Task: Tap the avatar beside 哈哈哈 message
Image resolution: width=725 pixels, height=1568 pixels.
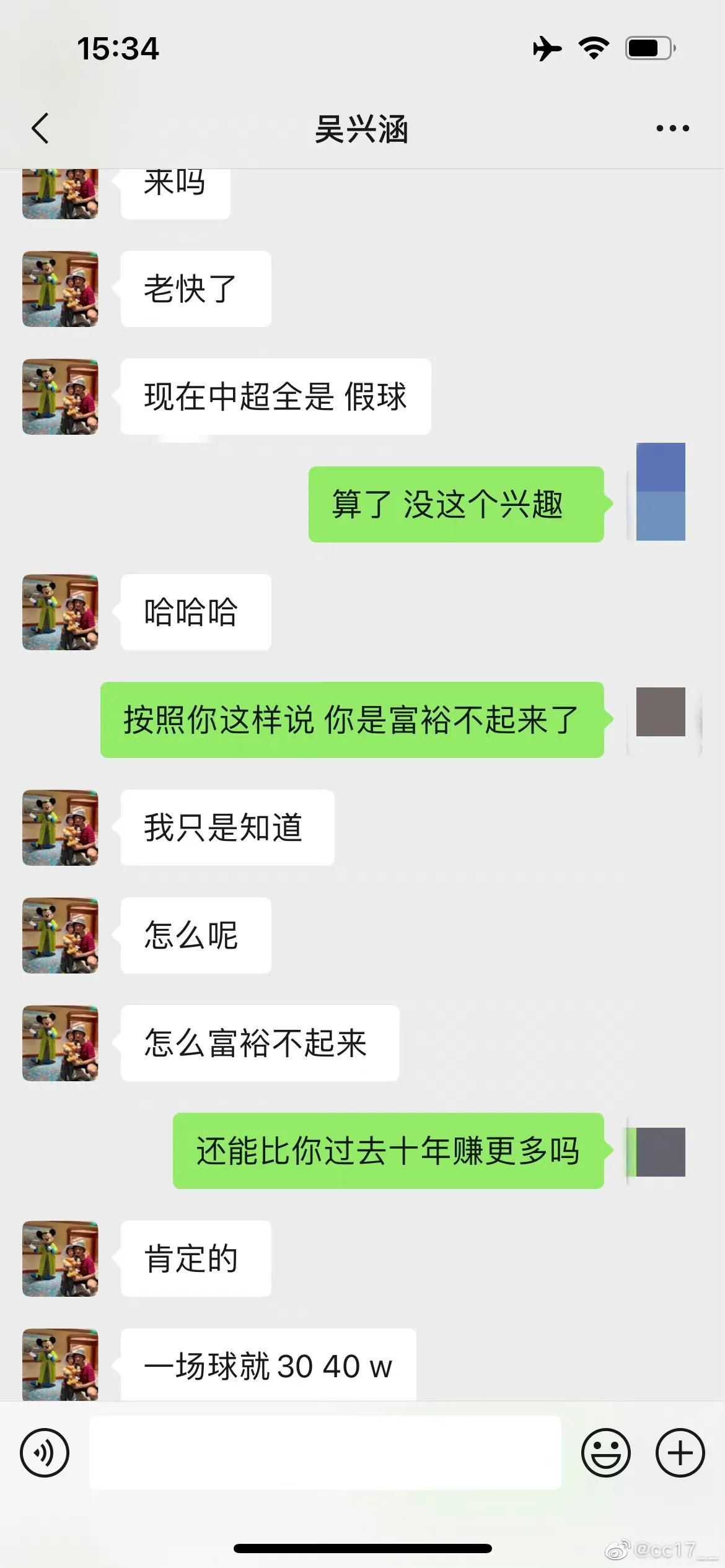Action: [59, 612]
